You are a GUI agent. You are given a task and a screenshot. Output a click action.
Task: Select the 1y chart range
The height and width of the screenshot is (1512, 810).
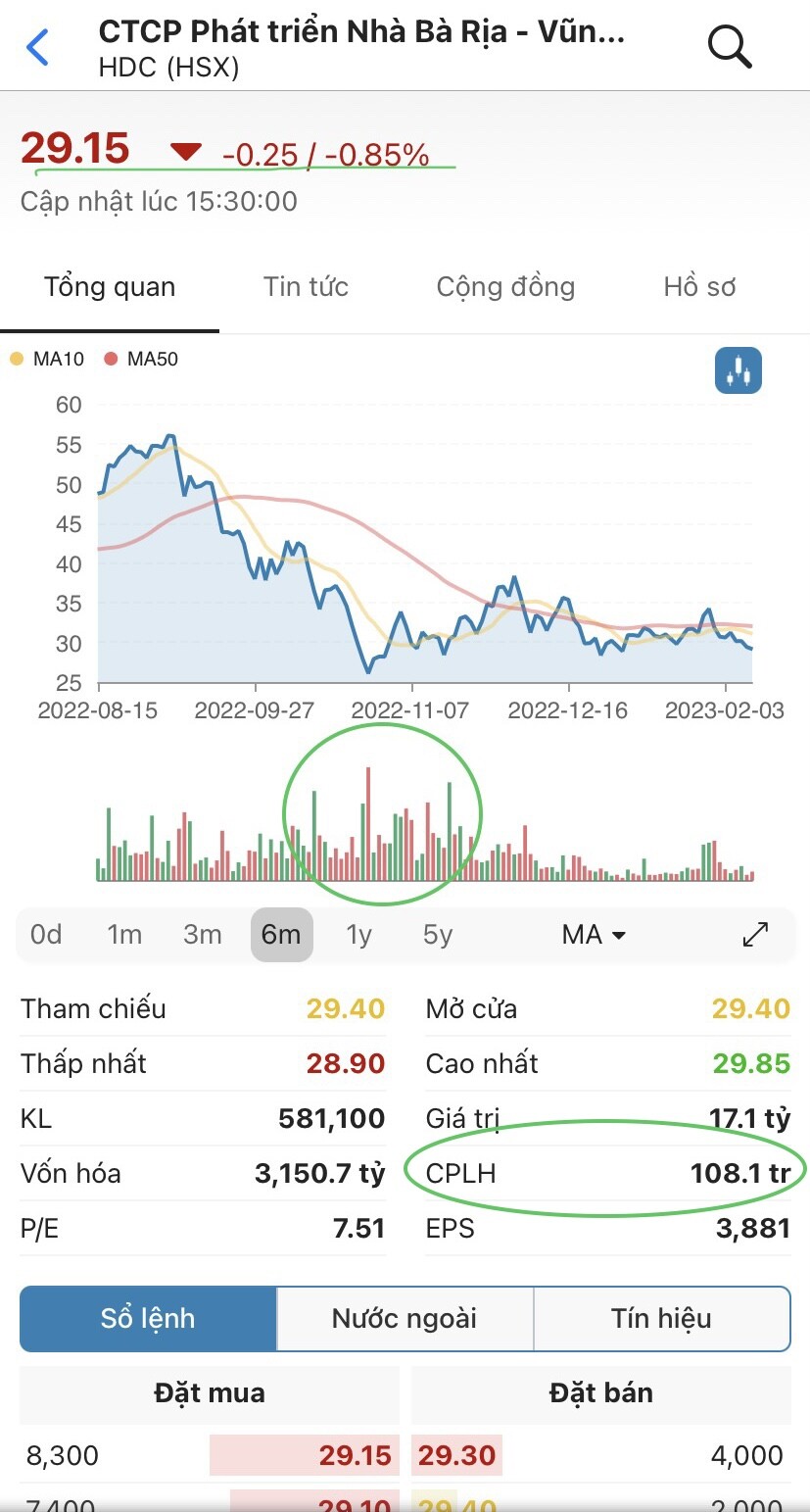[x=359, y=935]
